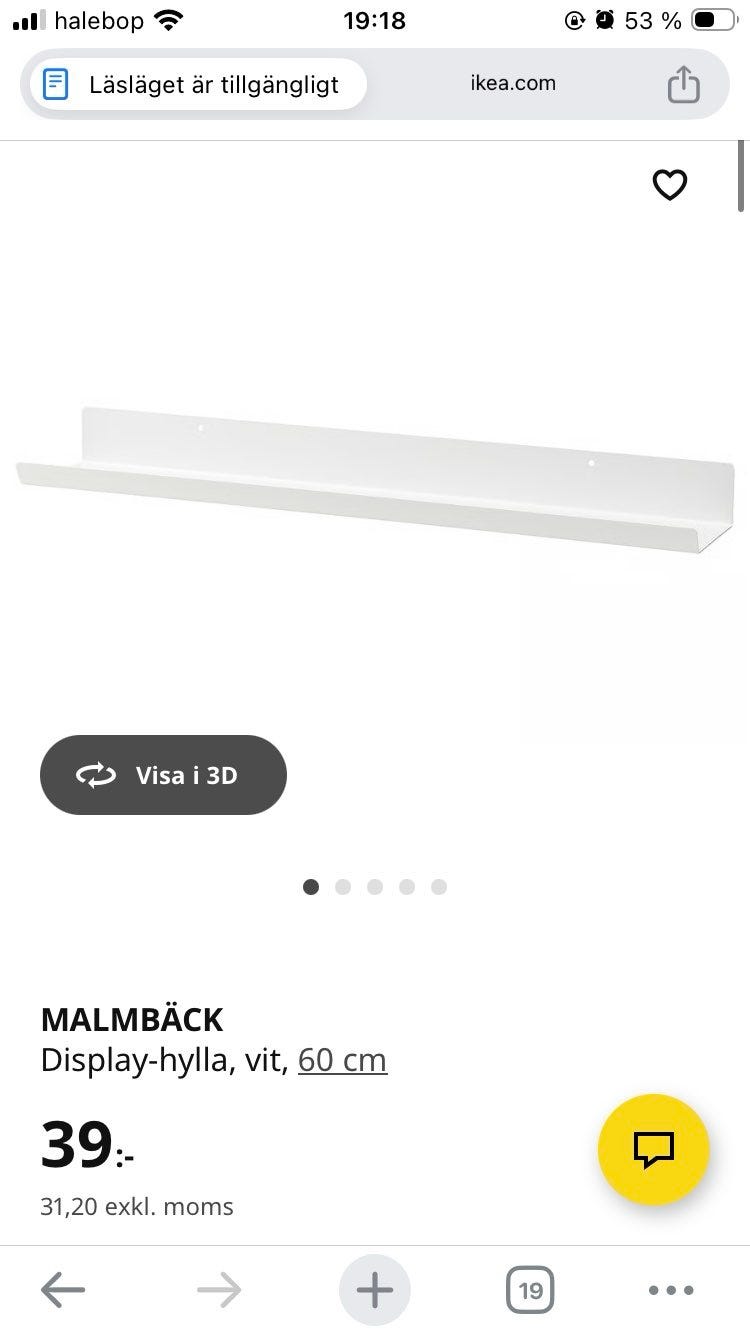Viewport: 750px width, 1334px height.
Task: Open a new tab with the plus icon
Action: click(374, 1290)
